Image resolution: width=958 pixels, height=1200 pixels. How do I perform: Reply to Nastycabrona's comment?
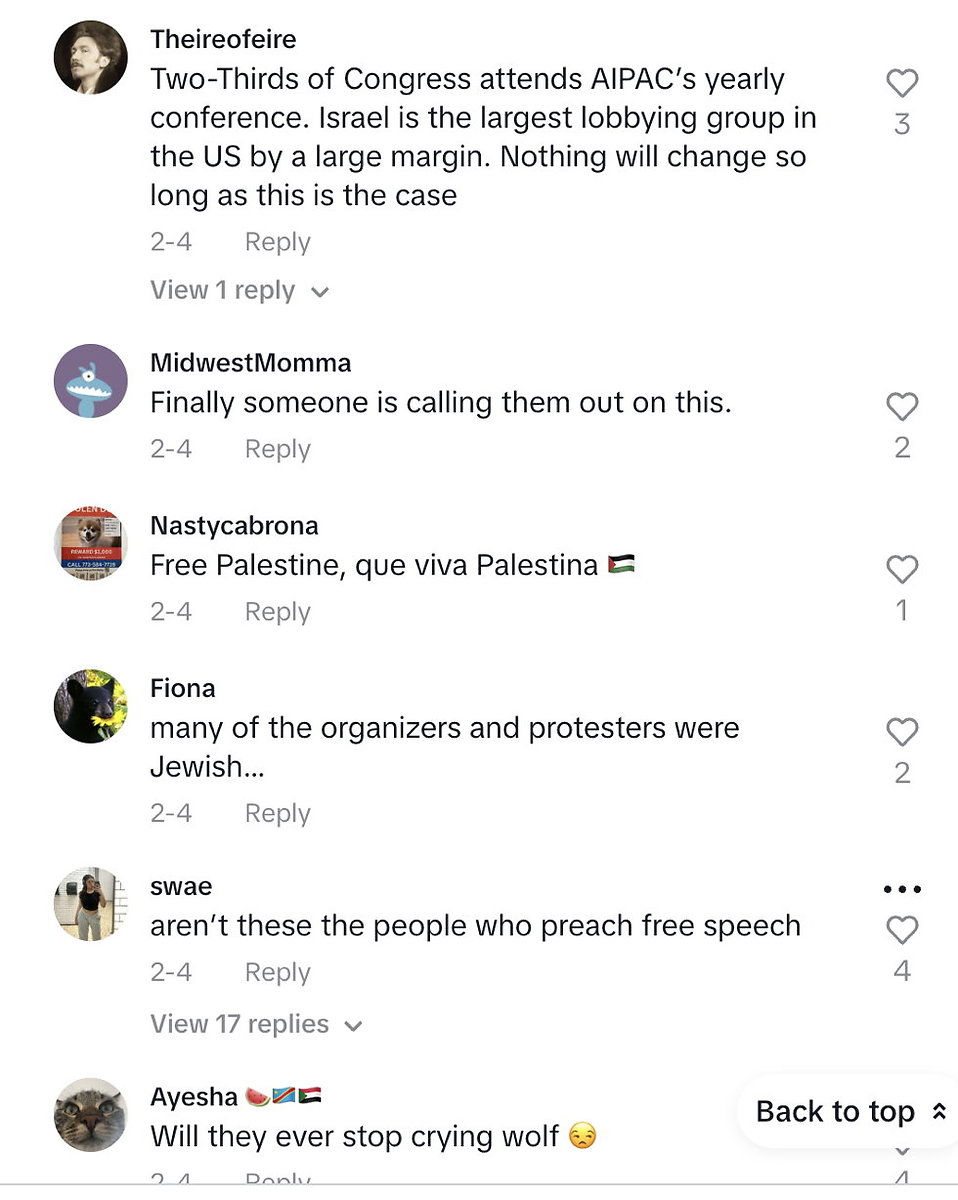coord(277,612)
